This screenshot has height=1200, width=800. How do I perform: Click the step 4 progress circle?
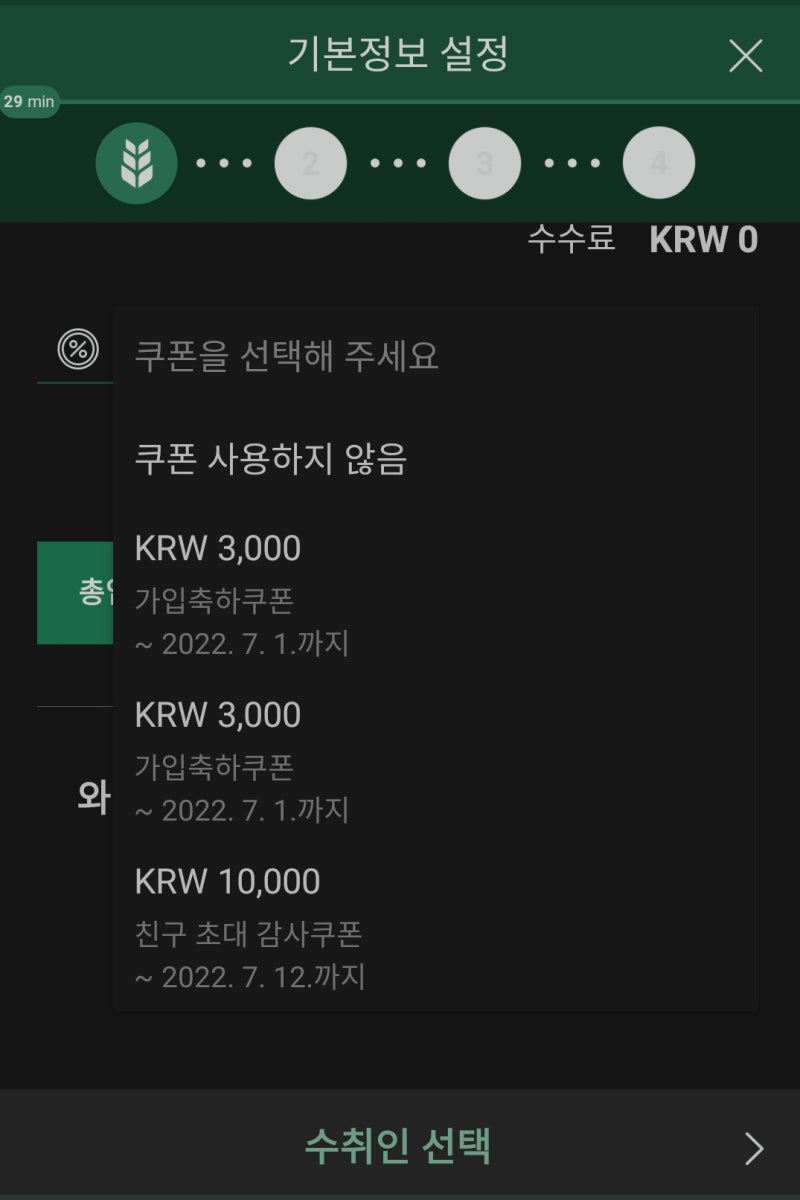point(660,162)
